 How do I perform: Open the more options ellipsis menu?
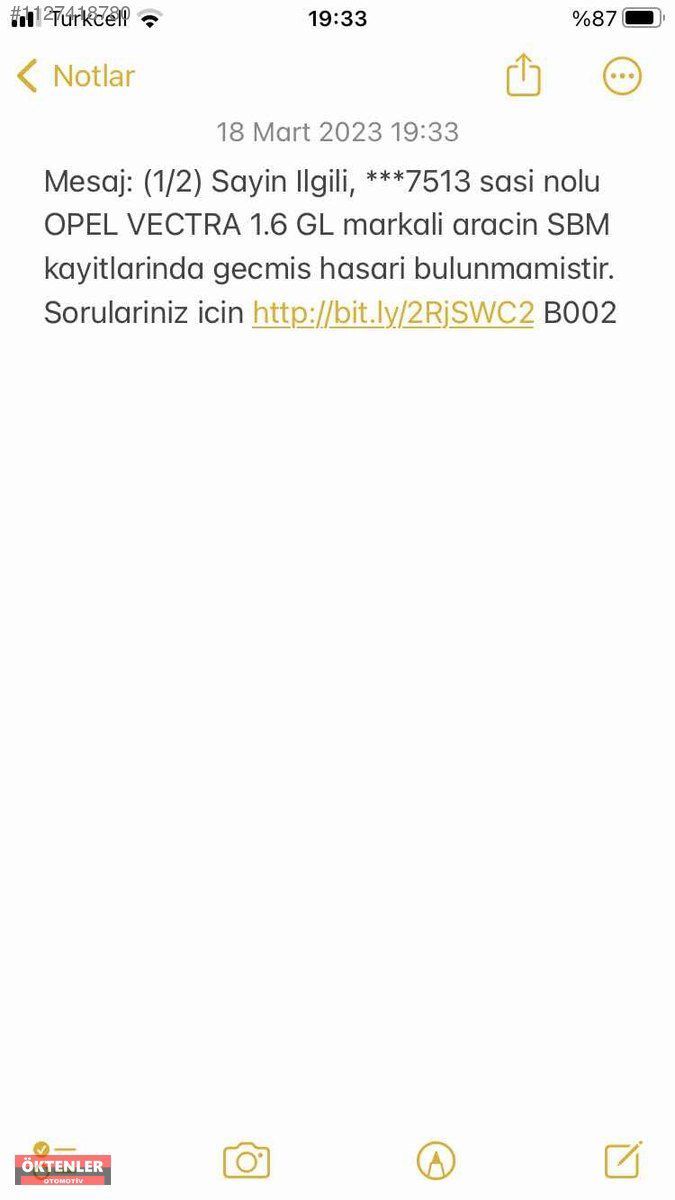point(622,76)
